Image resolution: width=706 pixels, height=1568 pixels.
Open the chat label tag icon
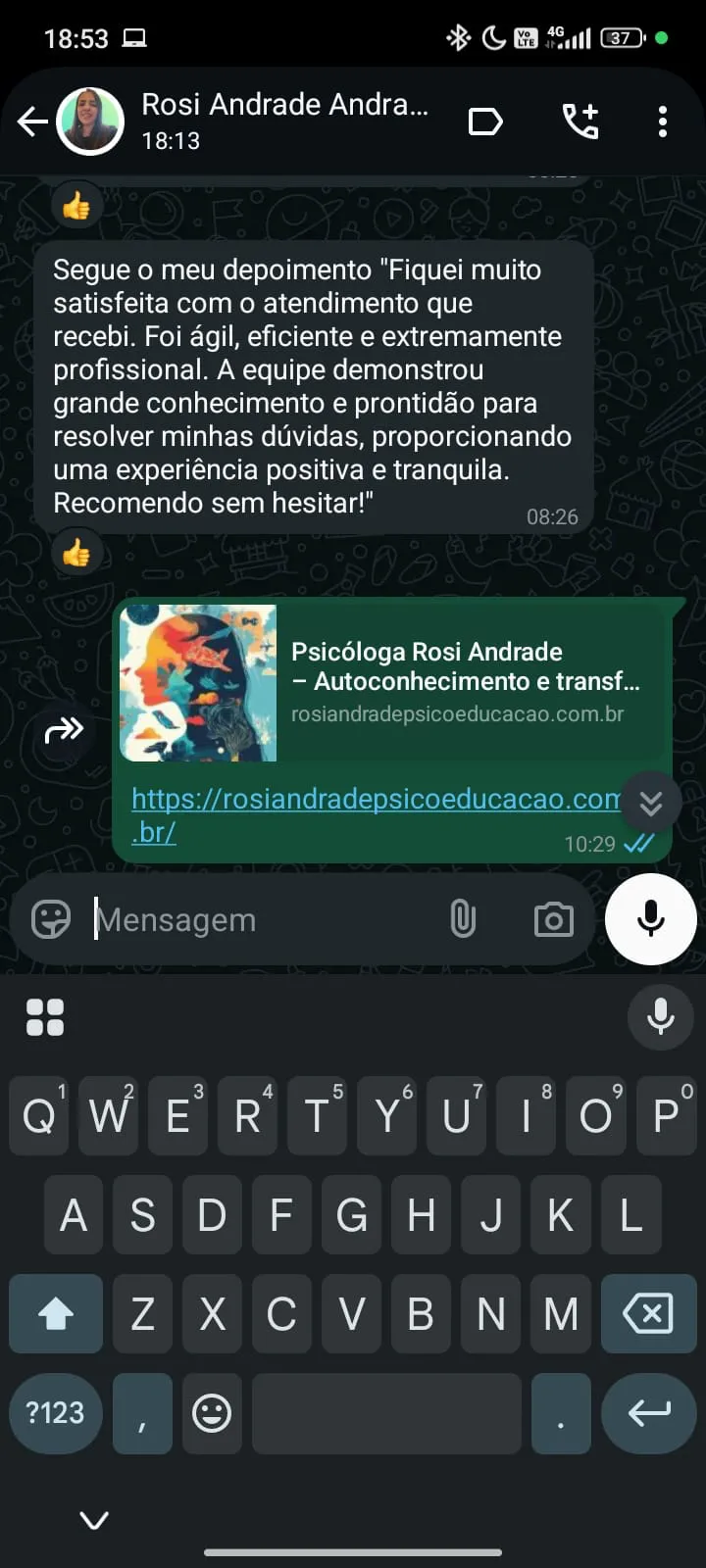tap(485, 121)
